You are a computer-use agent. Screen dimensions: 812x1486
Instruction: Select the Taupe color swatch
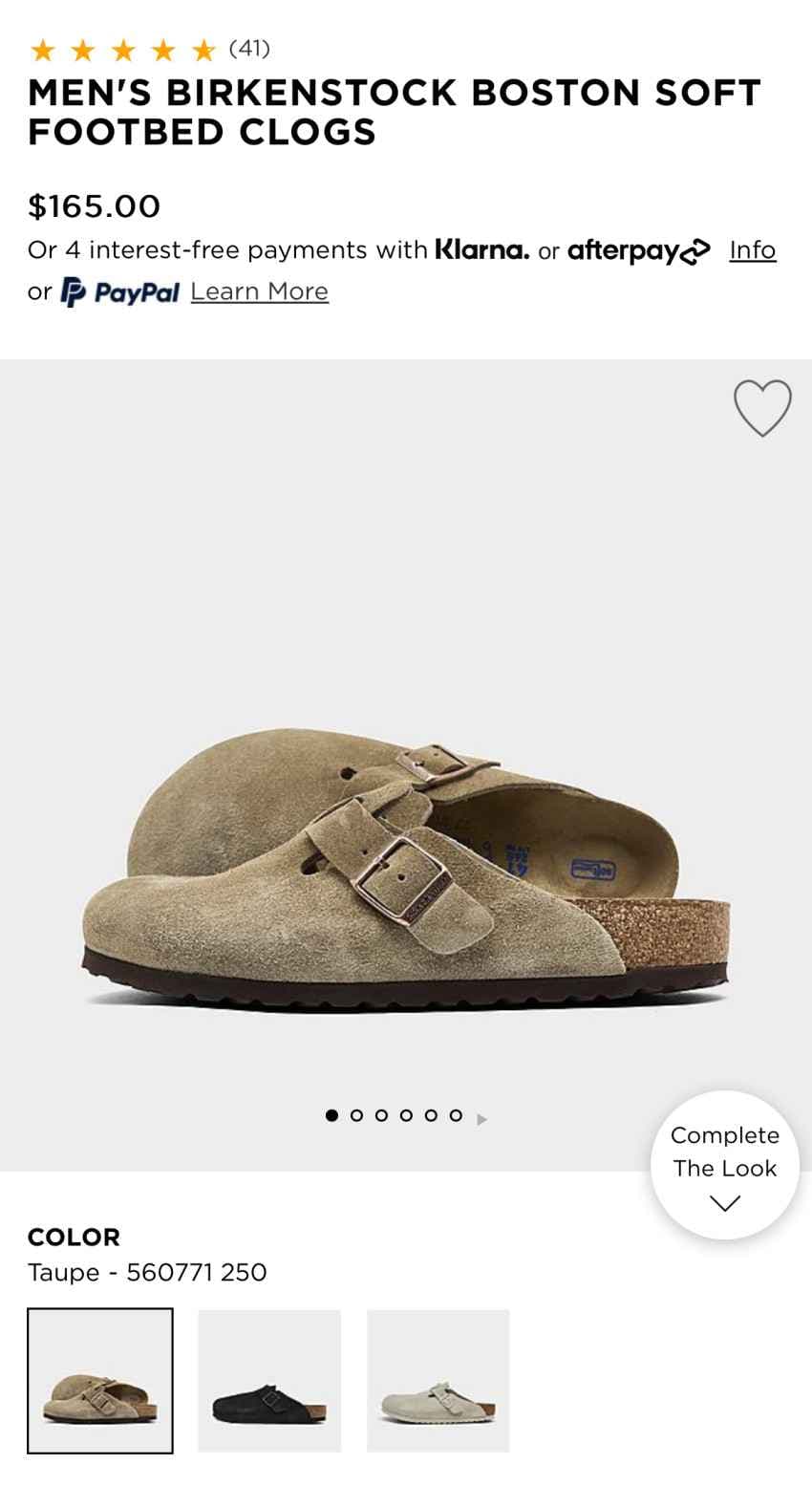100,1381
